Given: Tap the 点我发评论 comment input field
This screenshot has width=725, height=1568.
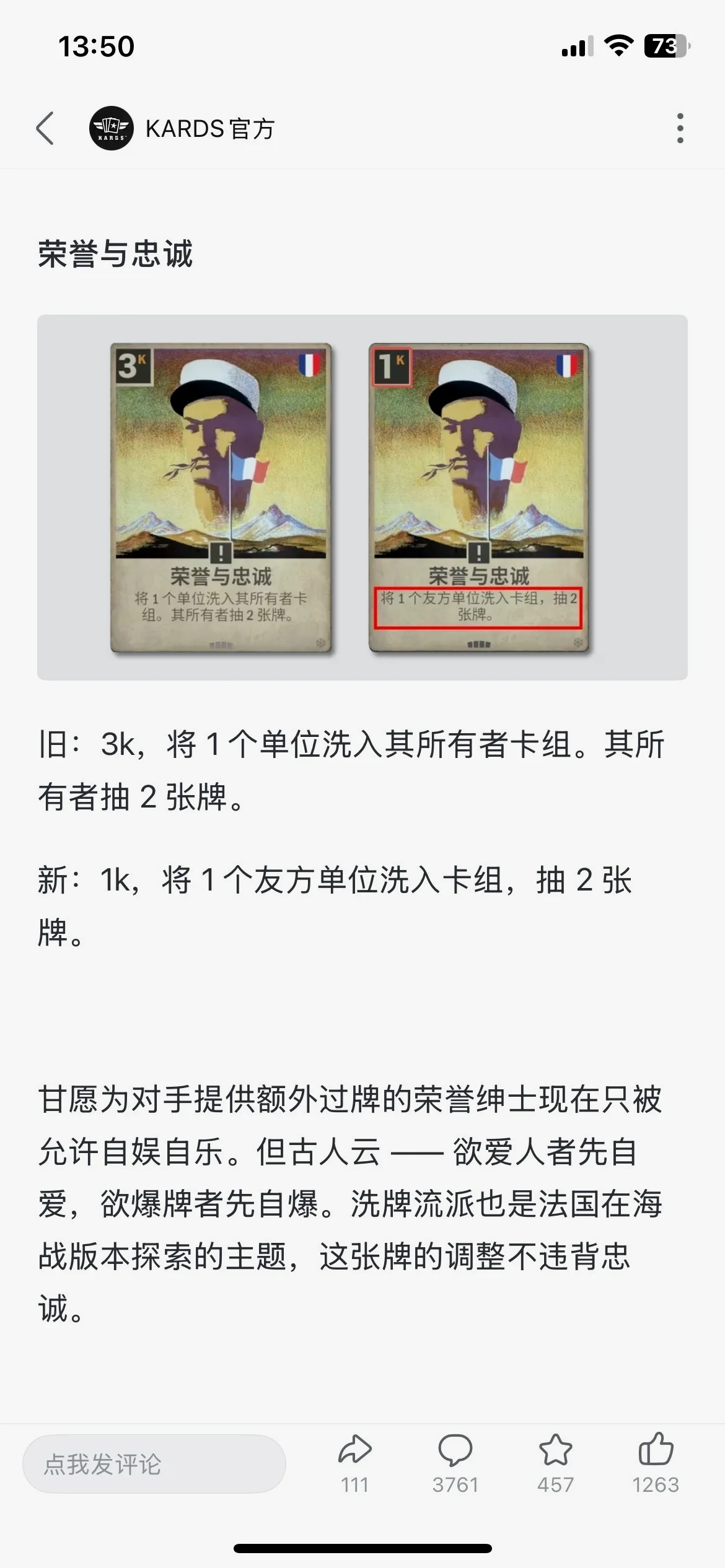Looking at the screenshot, I should pyautogui.click(x=154, y=1464).
